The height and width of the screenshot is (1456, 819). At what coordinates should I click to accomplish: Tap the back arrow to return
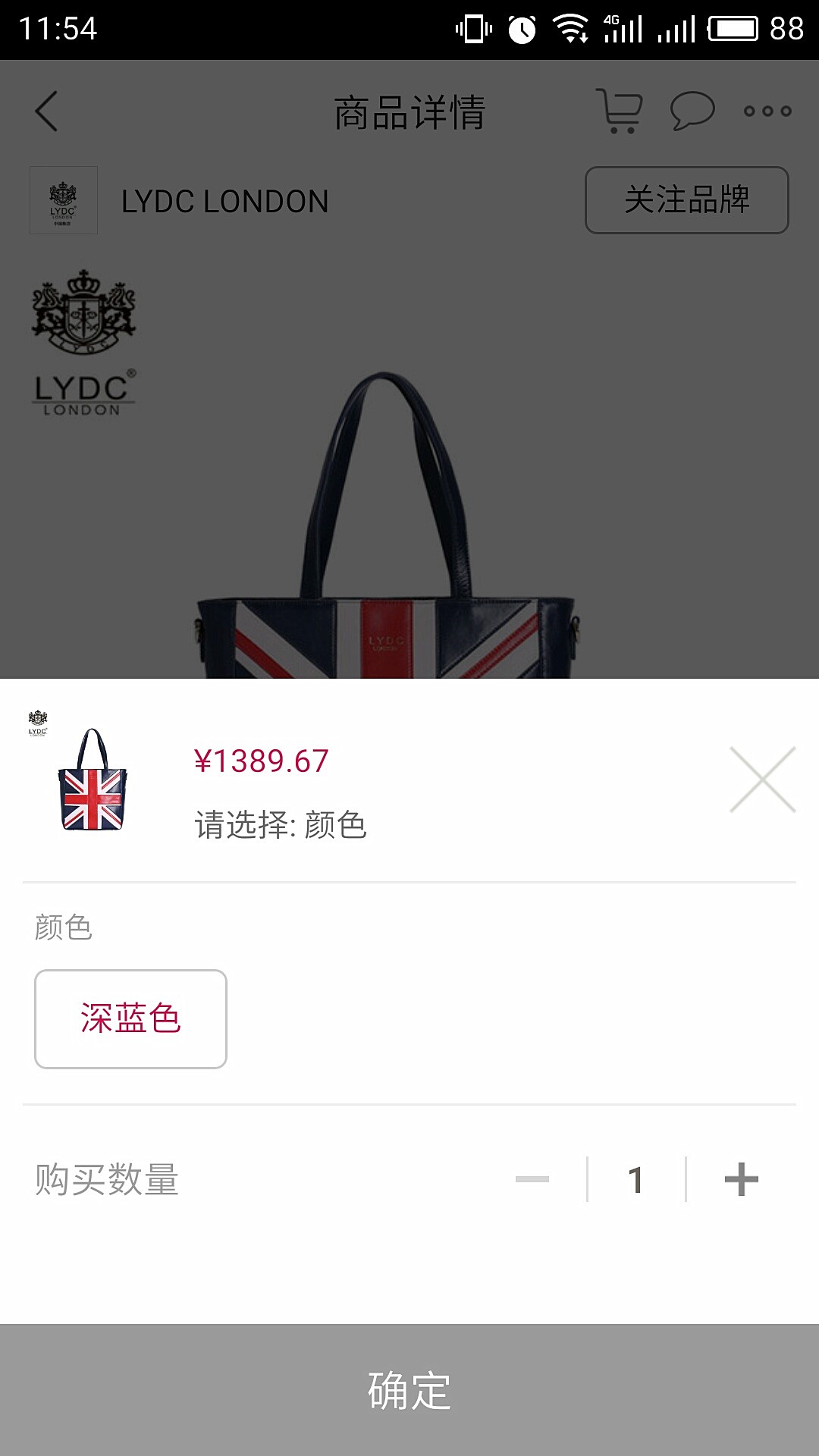[47, 111]
